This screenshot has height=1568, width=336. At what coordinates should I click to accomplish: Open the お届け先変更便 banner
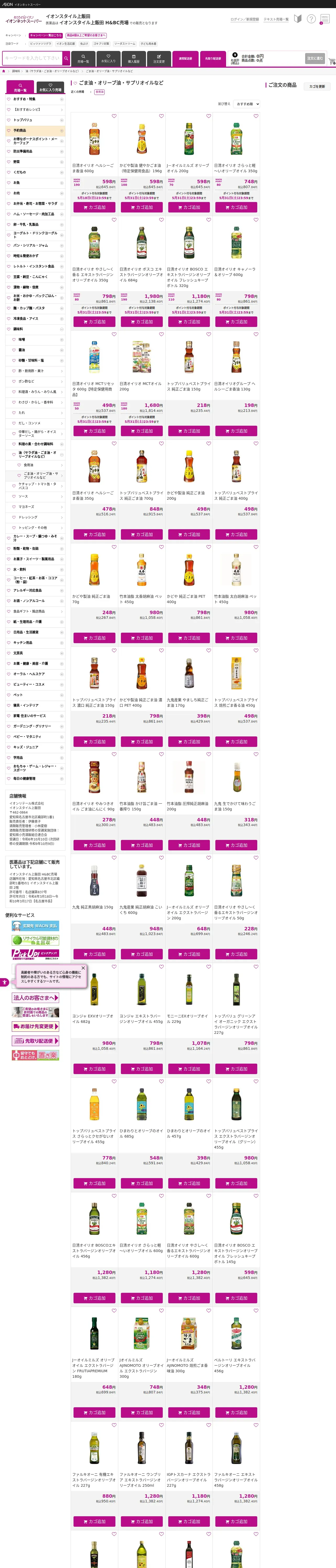tap(35, 1026)
